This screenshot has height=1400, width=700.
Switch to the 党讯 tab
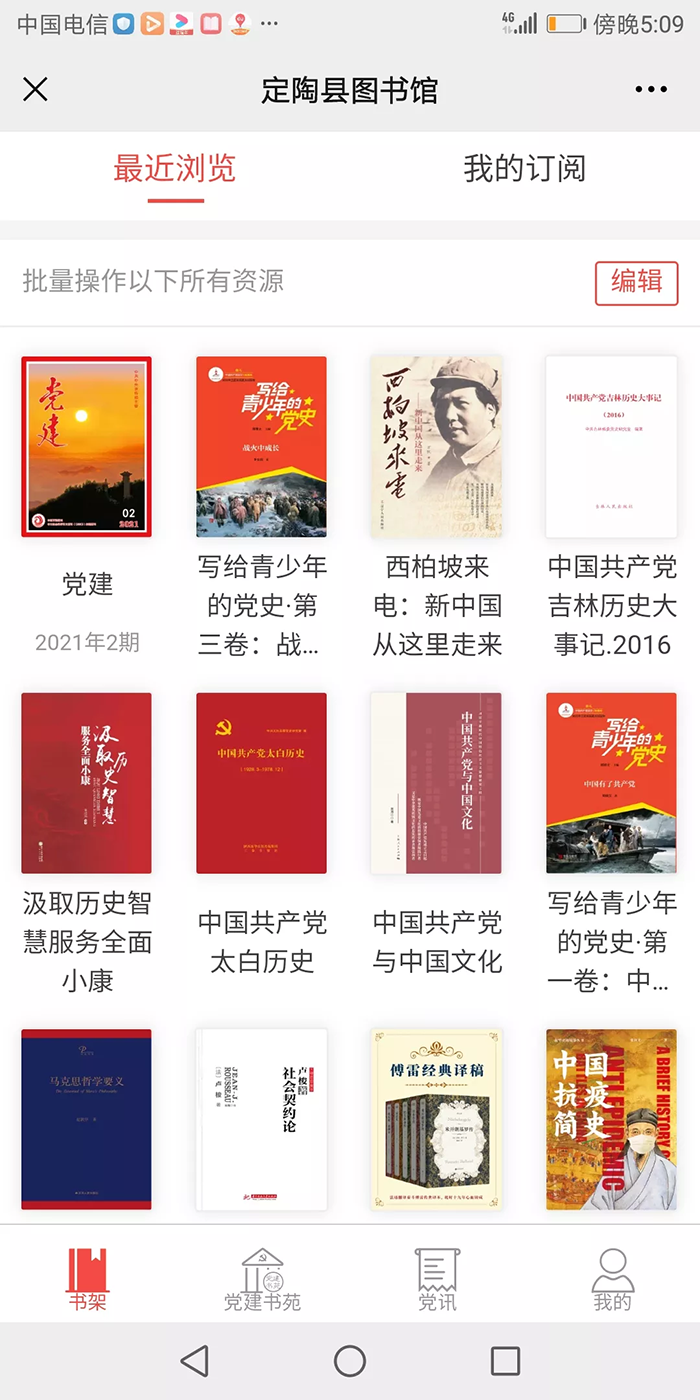coord(437,1279)
